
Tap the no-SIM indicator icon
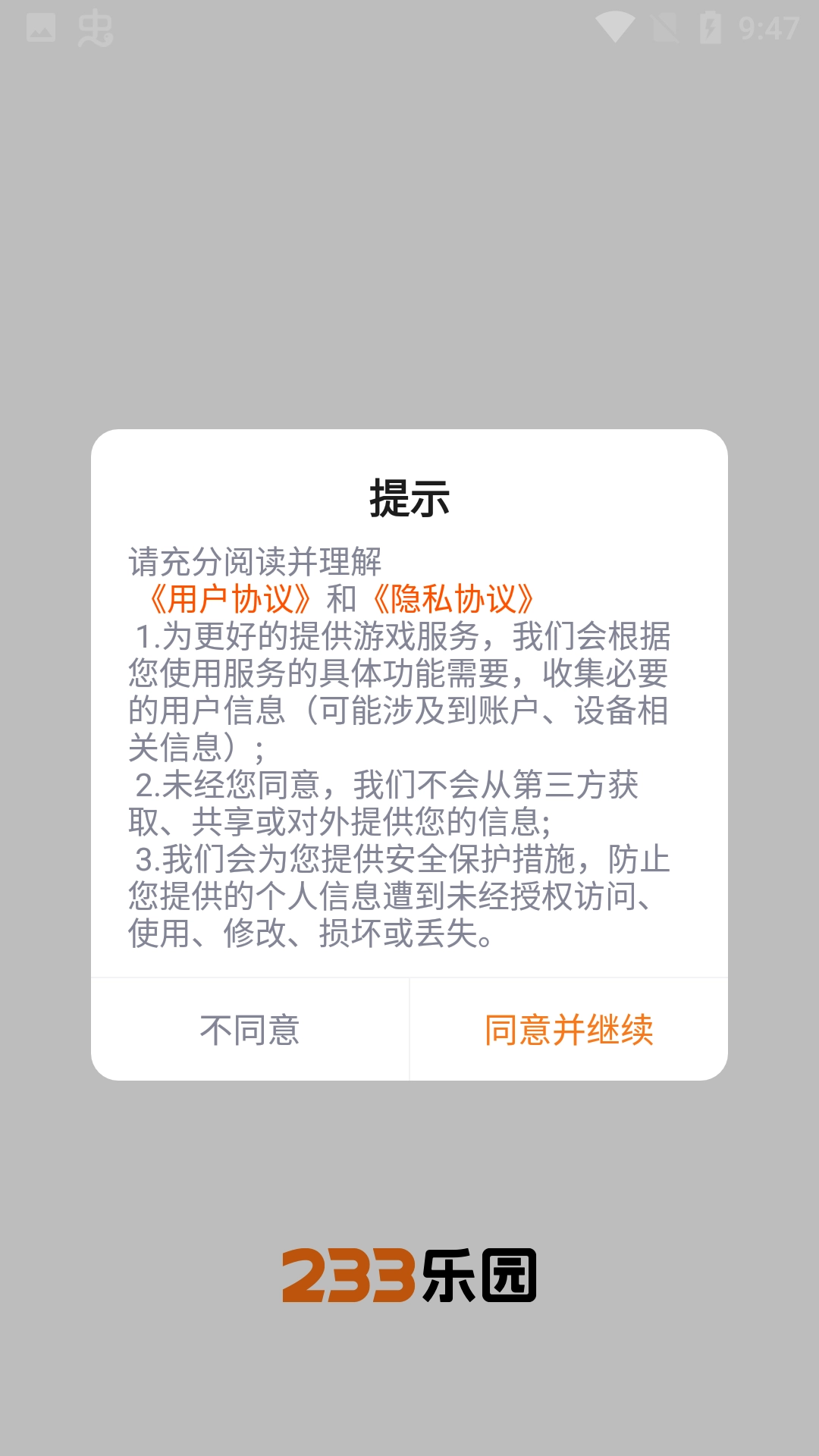tap(666, 25)
